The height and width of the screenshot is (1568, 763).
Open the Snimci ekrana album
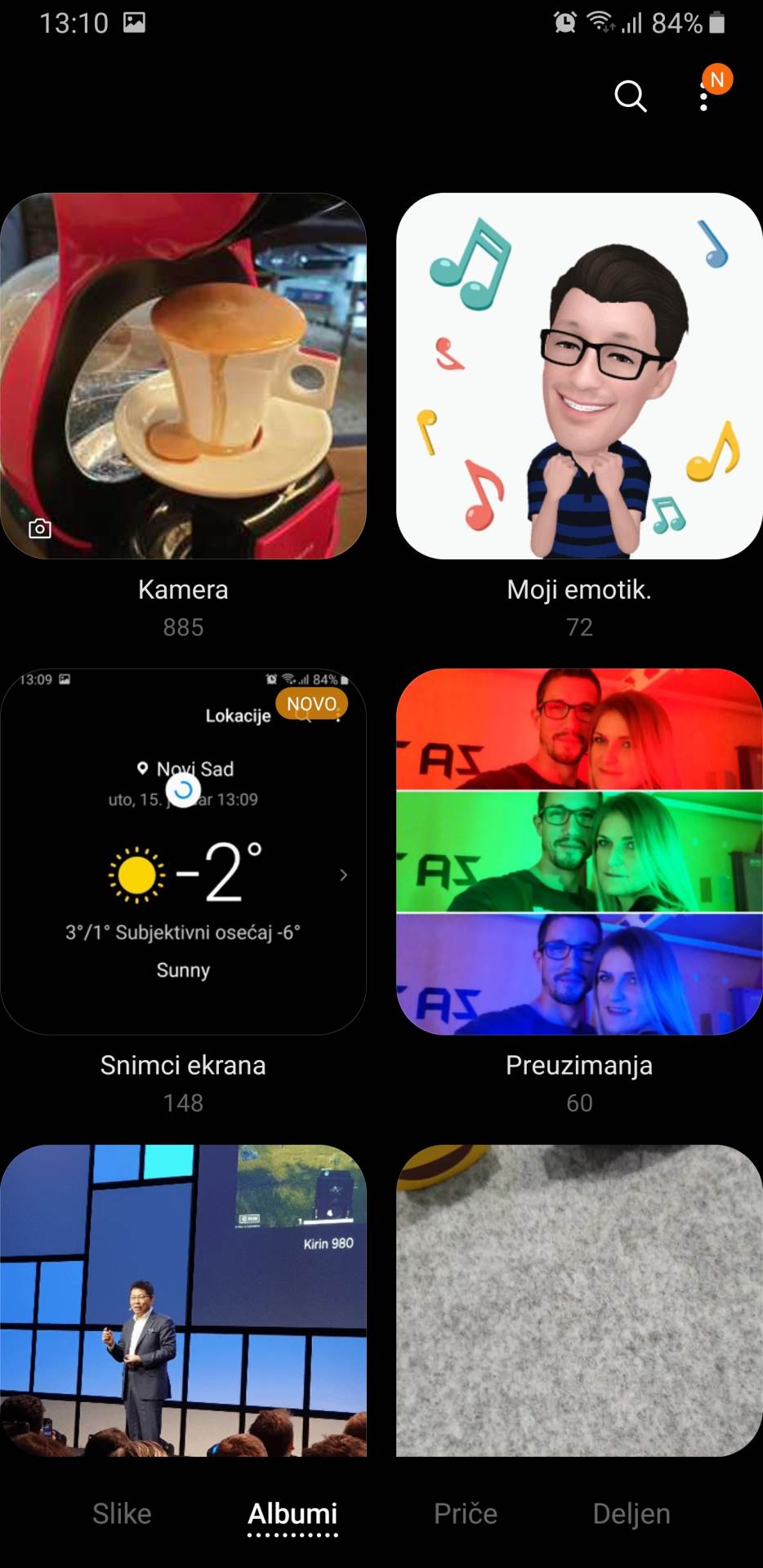(x=183, y=852)
